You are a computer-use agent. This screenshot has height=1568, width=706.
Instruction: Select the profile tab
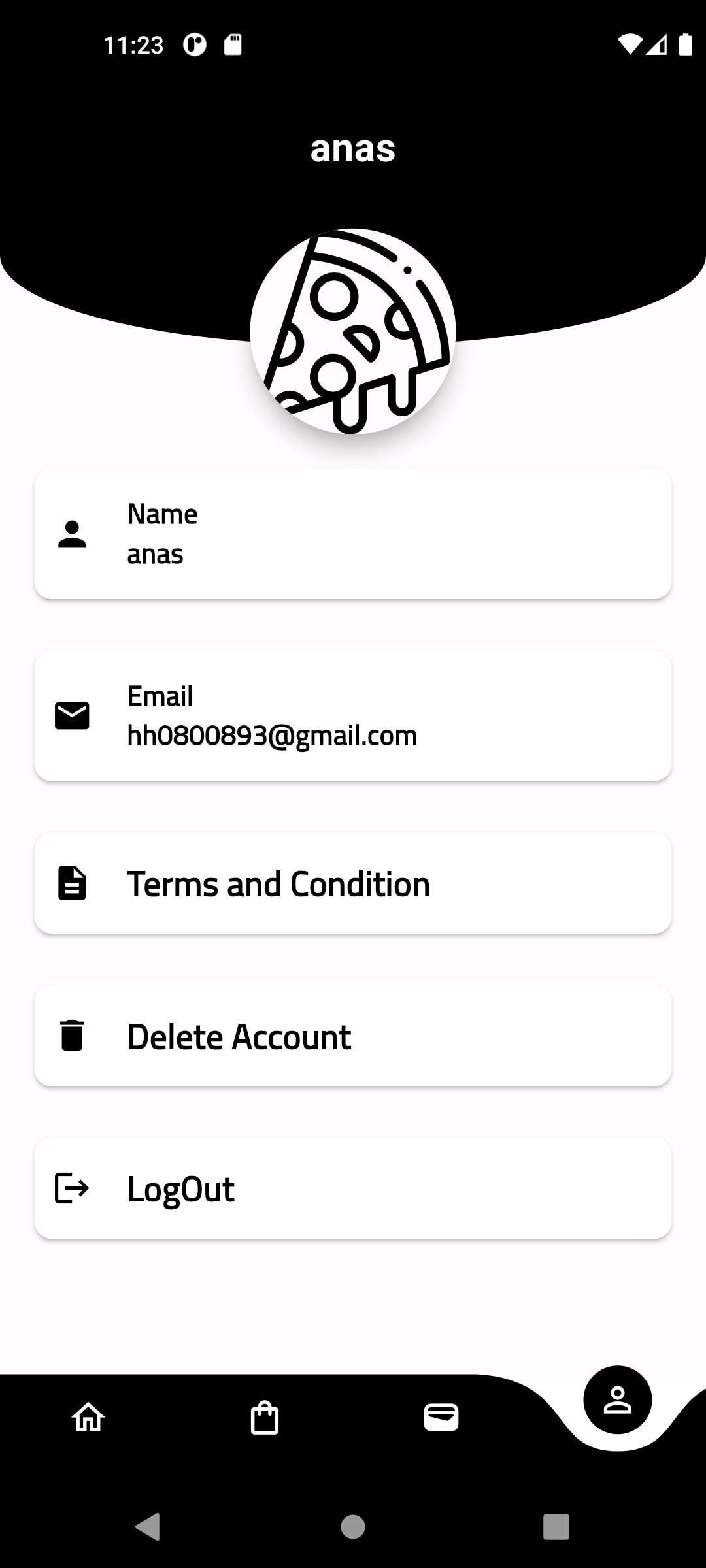[617, 1400]
